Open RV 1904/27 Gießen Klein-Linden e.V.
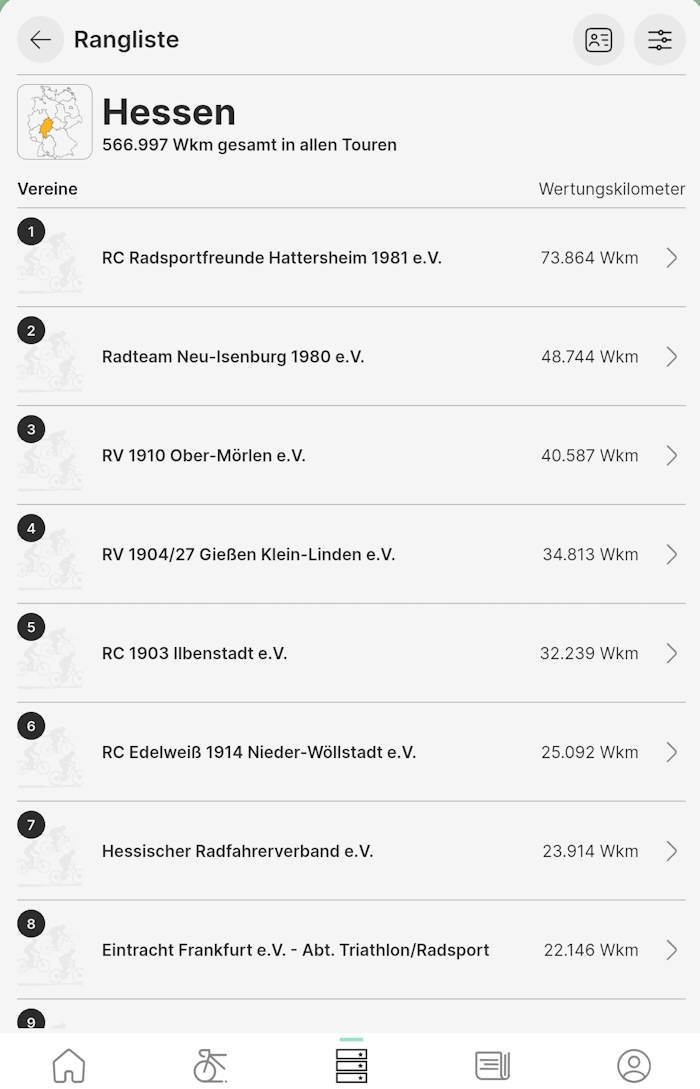The height and width of the screenshot is (1089, 700). pos(350,555)
